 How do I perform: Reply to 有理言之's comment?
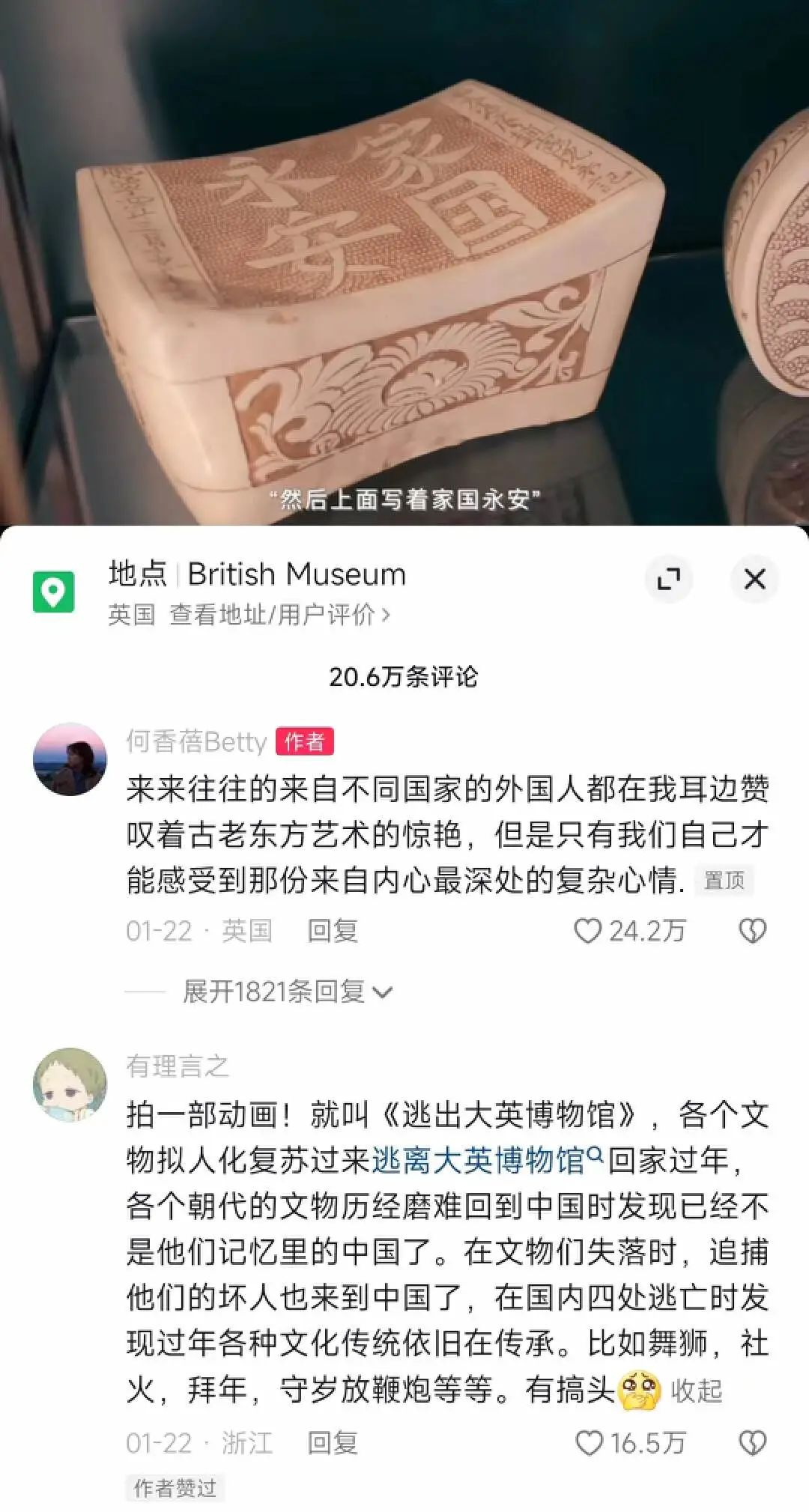[333, 1443]
